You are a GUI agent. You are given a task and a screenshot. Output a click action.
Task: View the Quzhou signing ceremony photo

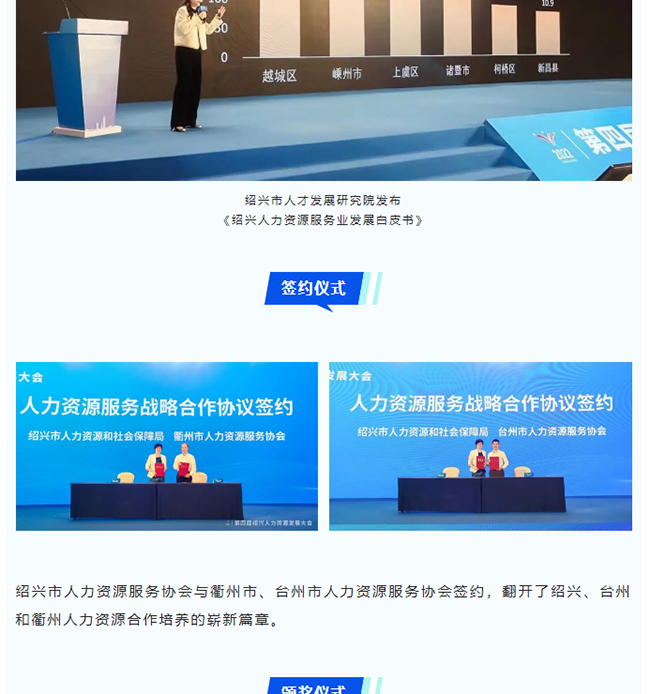point(167,446)
